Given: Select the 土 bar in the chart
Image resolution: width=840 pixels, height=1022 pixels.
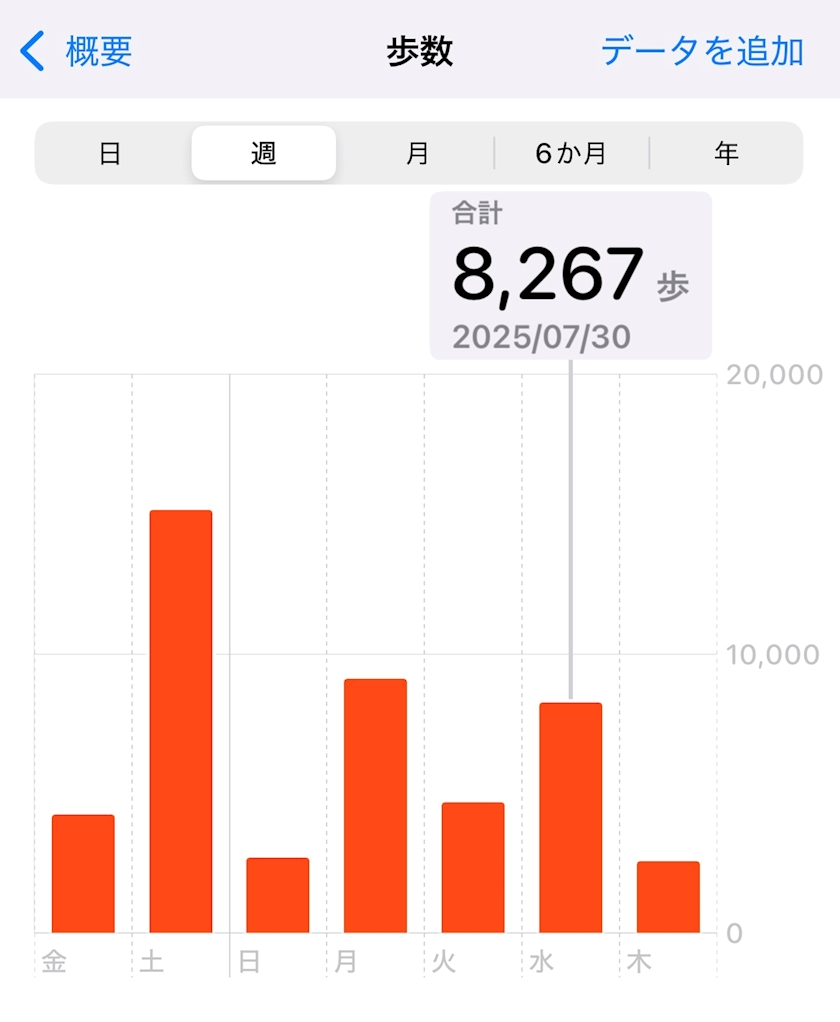Looking at the screenshot, I should 181,721.
